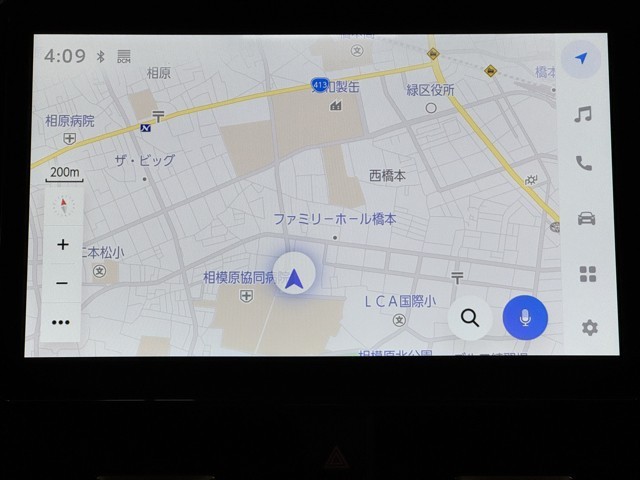The width and height of the screenshot is (640, 480).
Task: Zoom out on the map
Action: (63, 283)
